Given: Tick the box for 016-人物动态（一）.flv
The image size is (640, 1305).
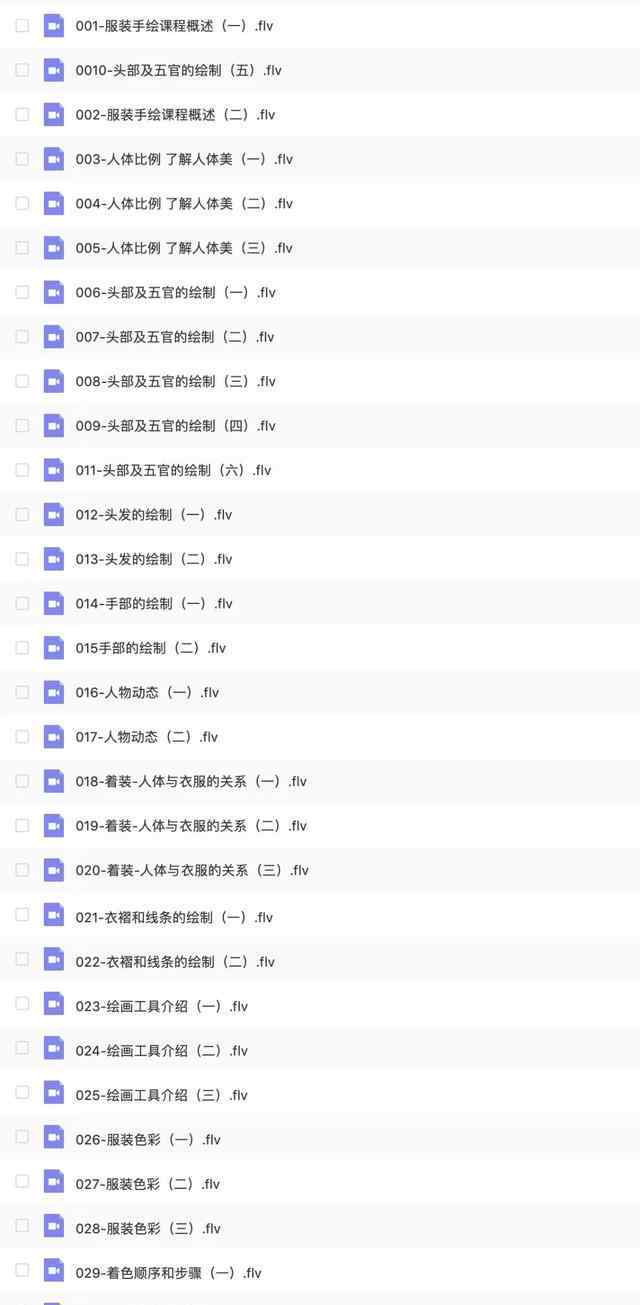Looking at the screenshot, I should (22, 692).
